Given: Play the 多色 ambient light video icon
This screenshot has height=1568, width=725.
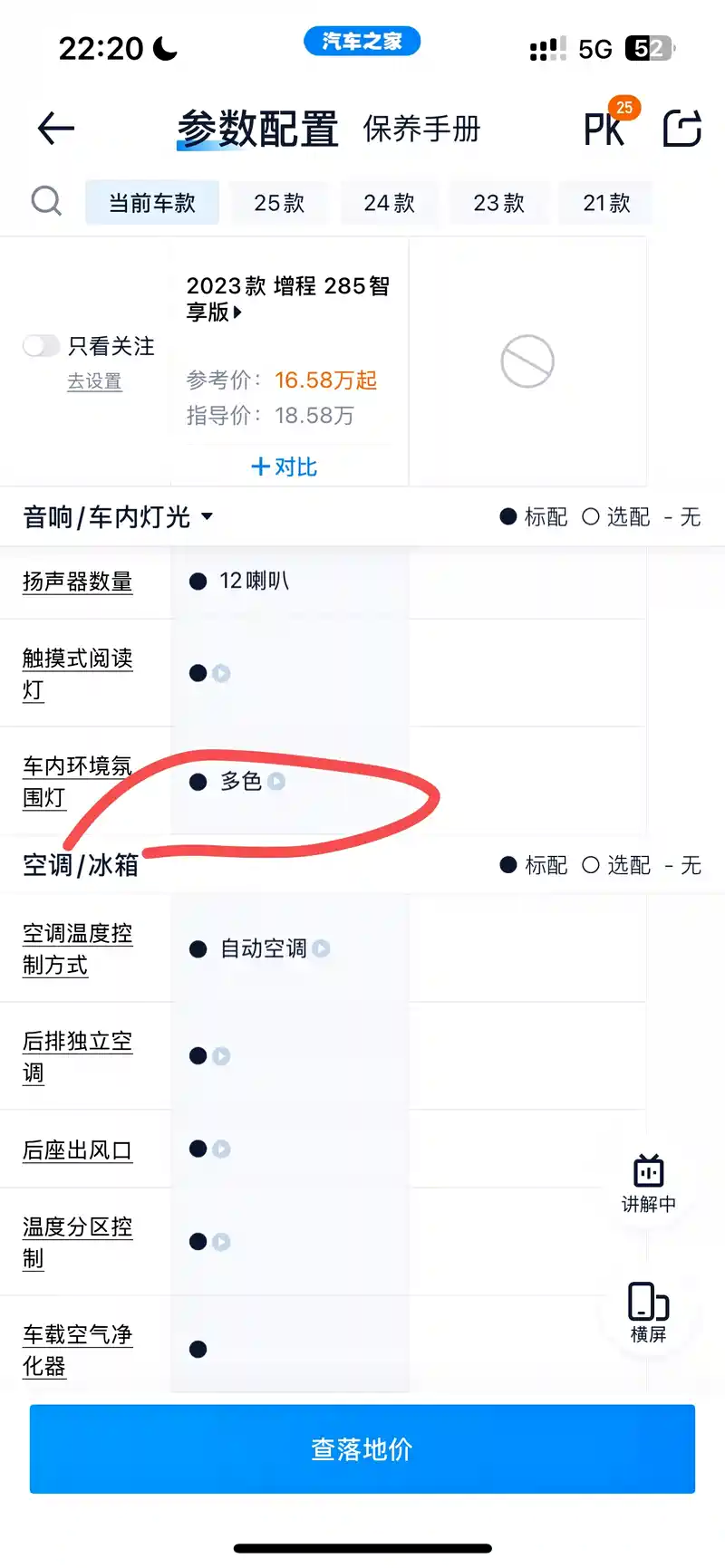Looking at the screenshot, I should tap(276, 782).
